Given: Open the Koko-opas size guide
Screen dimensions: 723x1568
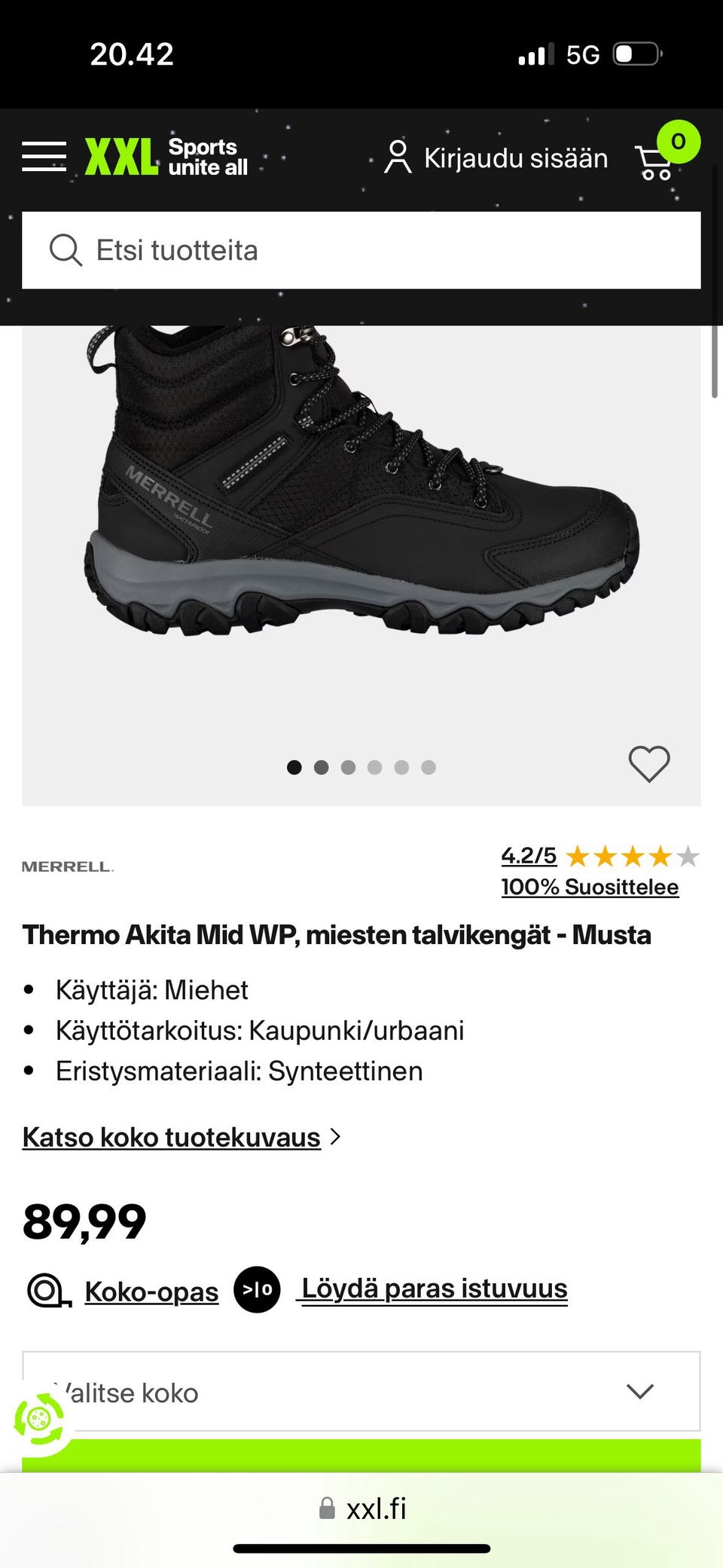Looking at the screenshot, I should 151,1291.
